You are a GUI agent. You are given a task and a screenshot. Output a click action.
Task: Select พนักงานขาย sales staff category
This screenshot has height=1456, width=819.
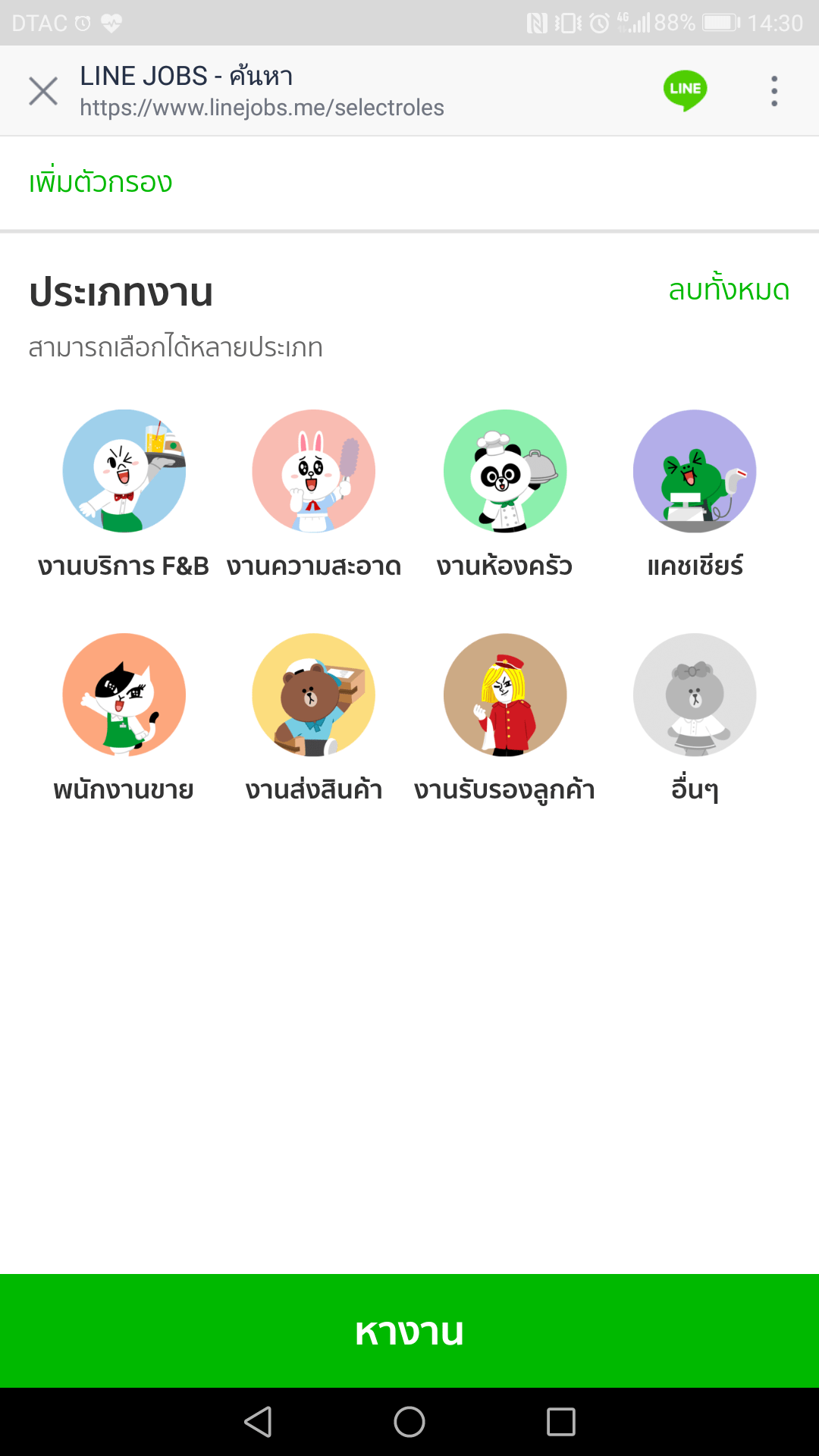point(124,695)
